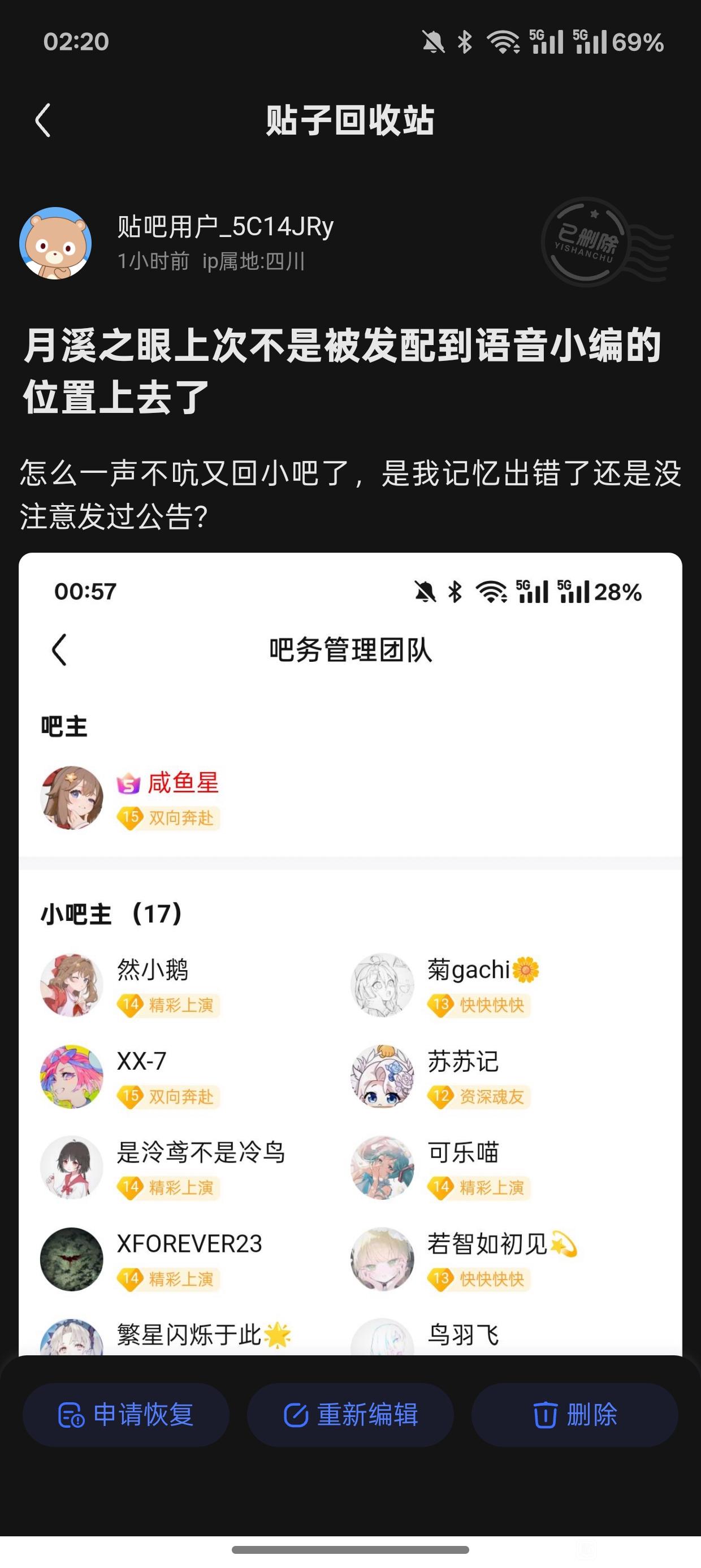Delete the post with 删除 button

click(x=574, y=1415)
